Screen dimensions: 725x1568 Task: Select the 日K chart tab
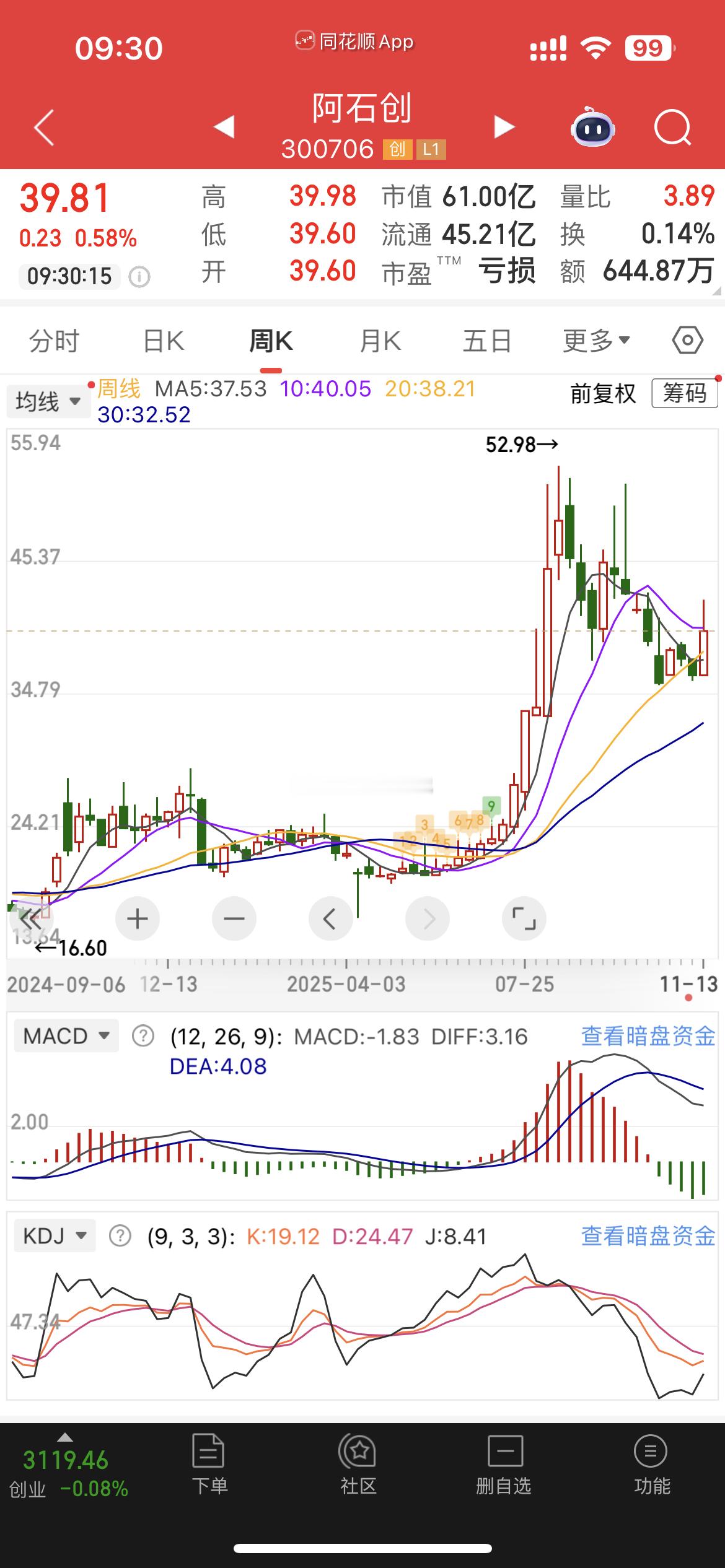(164, 341)
